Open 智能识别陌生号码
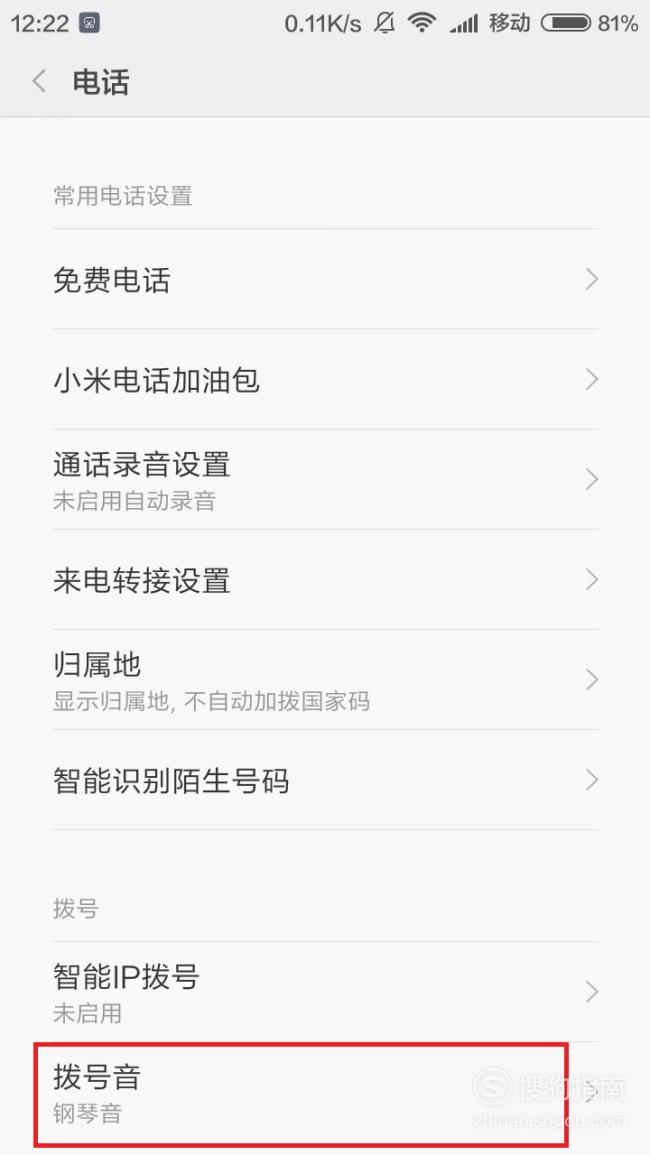Image resolution: width=650 pixels, height=1155 pixels. tap(325, 780)
